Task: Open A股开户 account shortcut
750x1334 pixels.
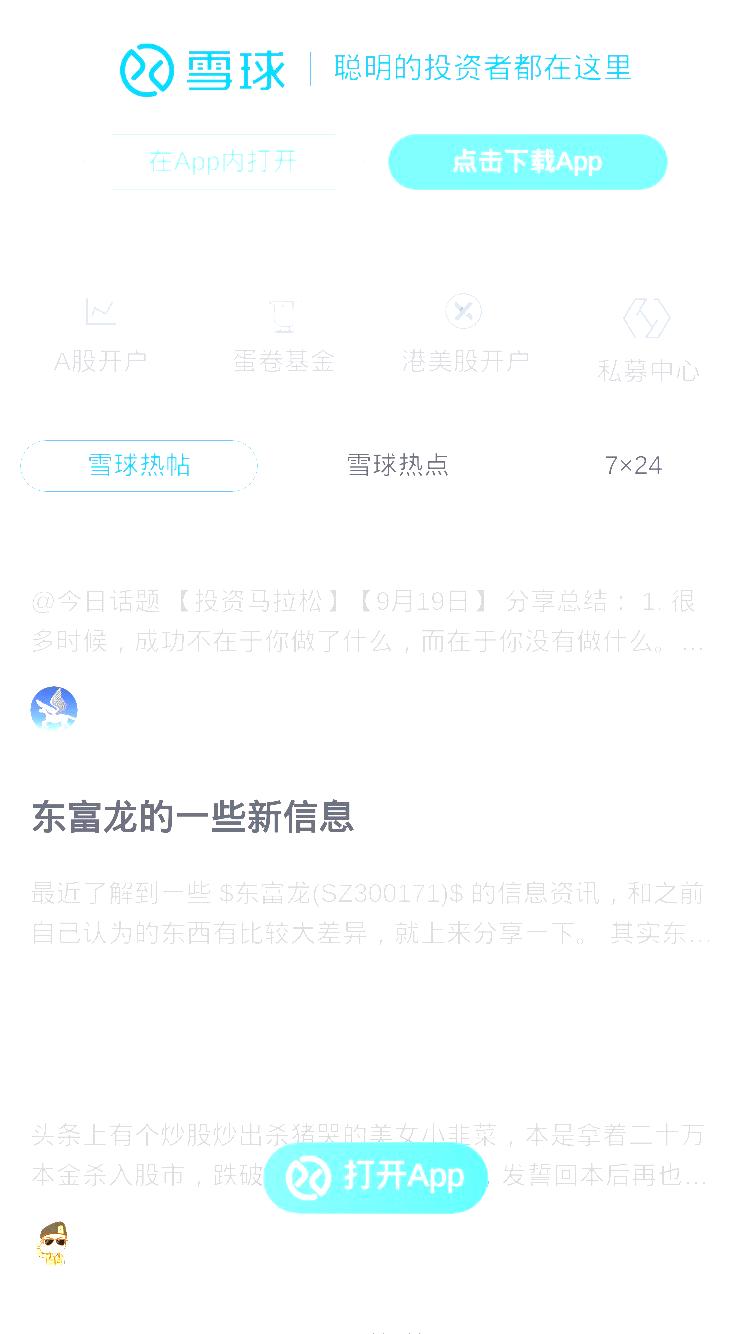Action: [100, 336]
